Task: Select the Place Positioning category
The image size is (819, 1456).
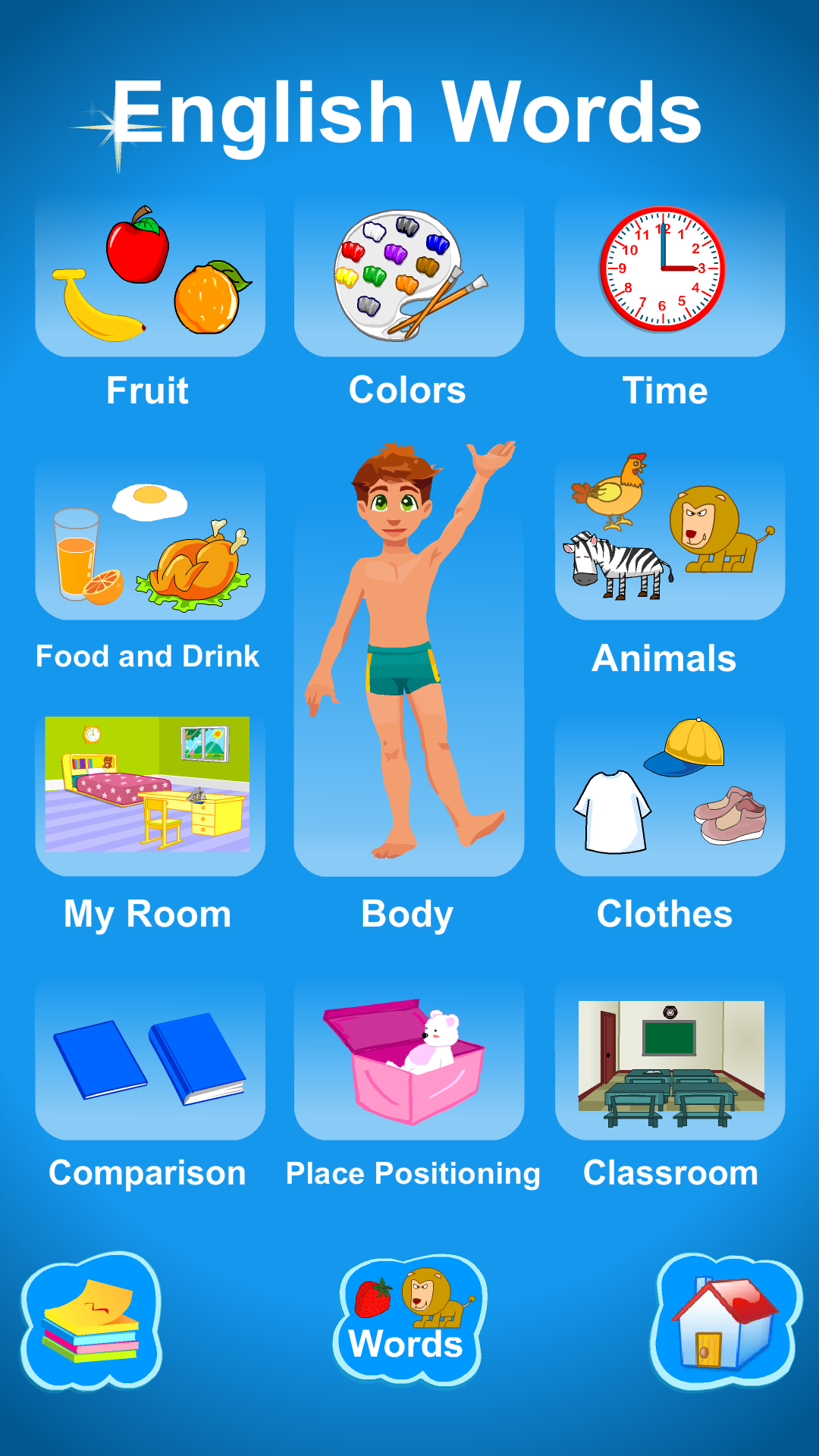Action: (409, 1058)
